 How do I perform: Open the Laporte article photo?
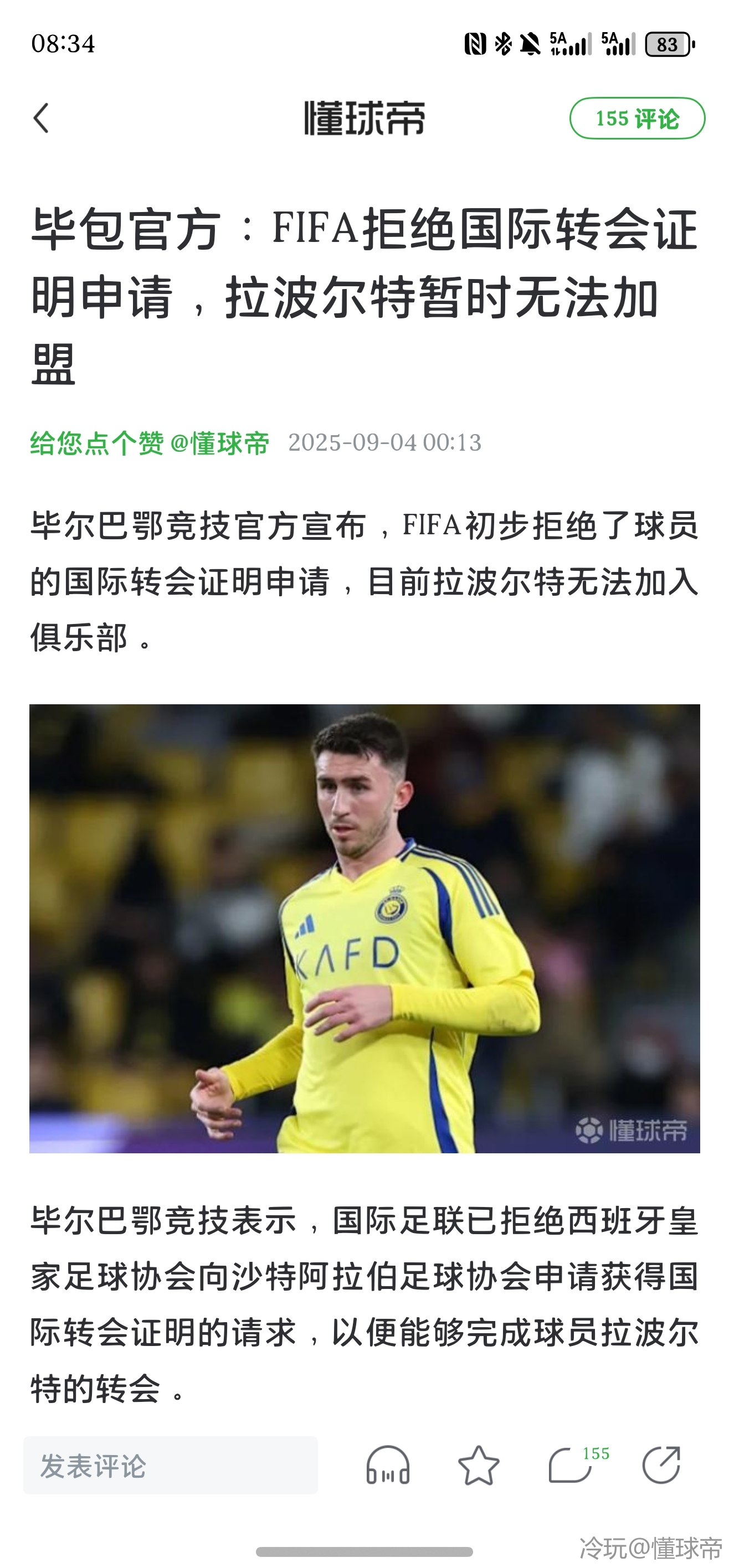pos(364,929)
